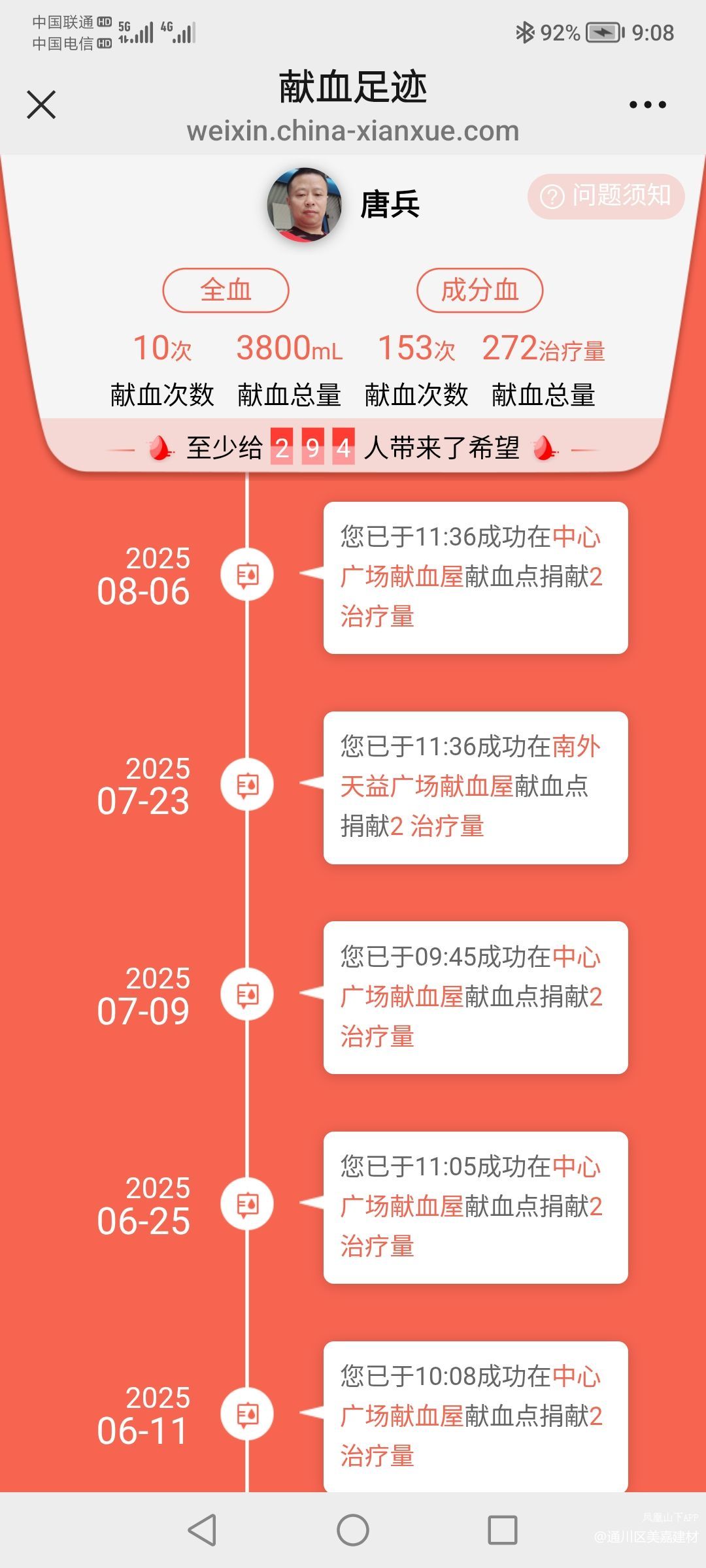The height and width of the screenshot is (1568, 706).
Task: Select the 成分血 category
Action: pos(480,290)
